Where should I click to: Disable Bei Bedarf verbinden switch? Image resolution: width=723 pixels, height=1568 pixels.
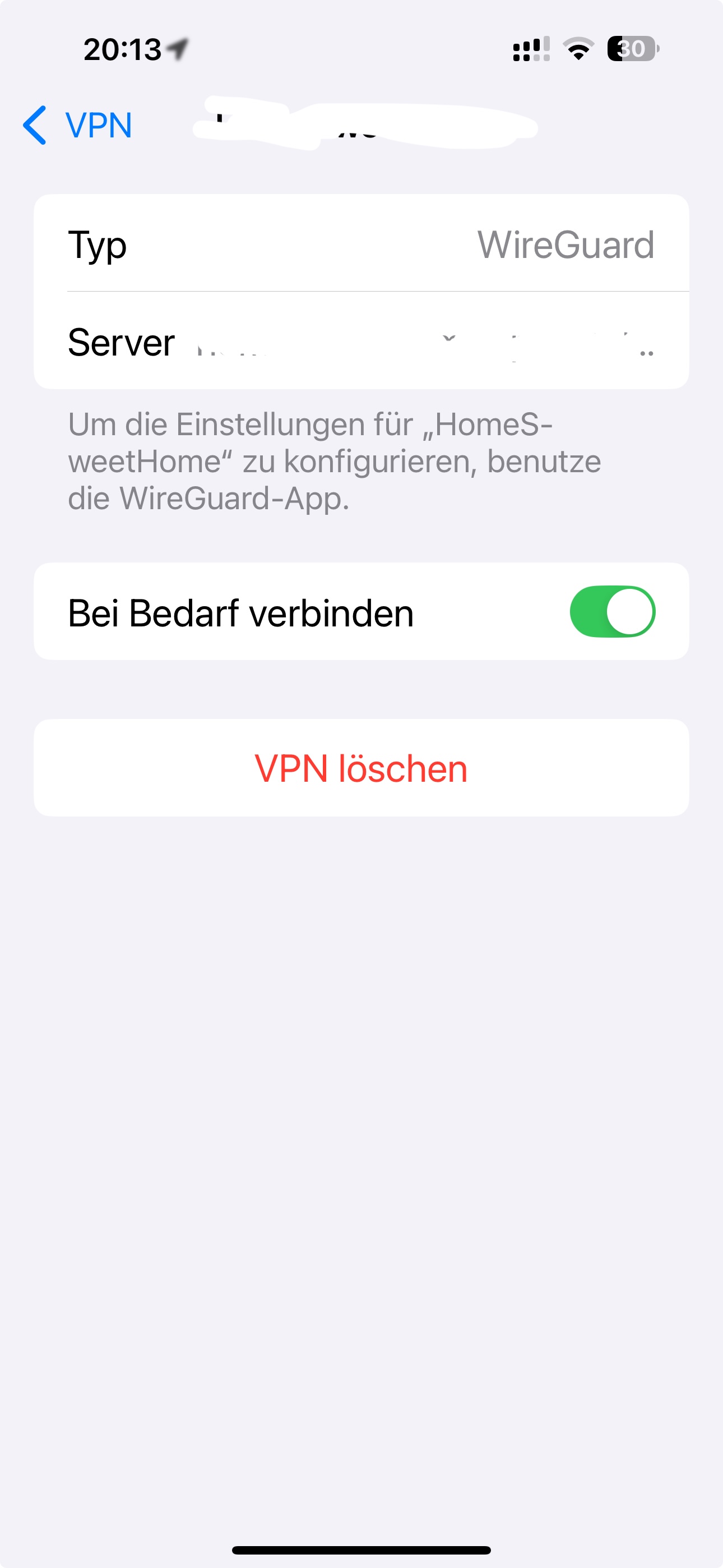(611, 612)
